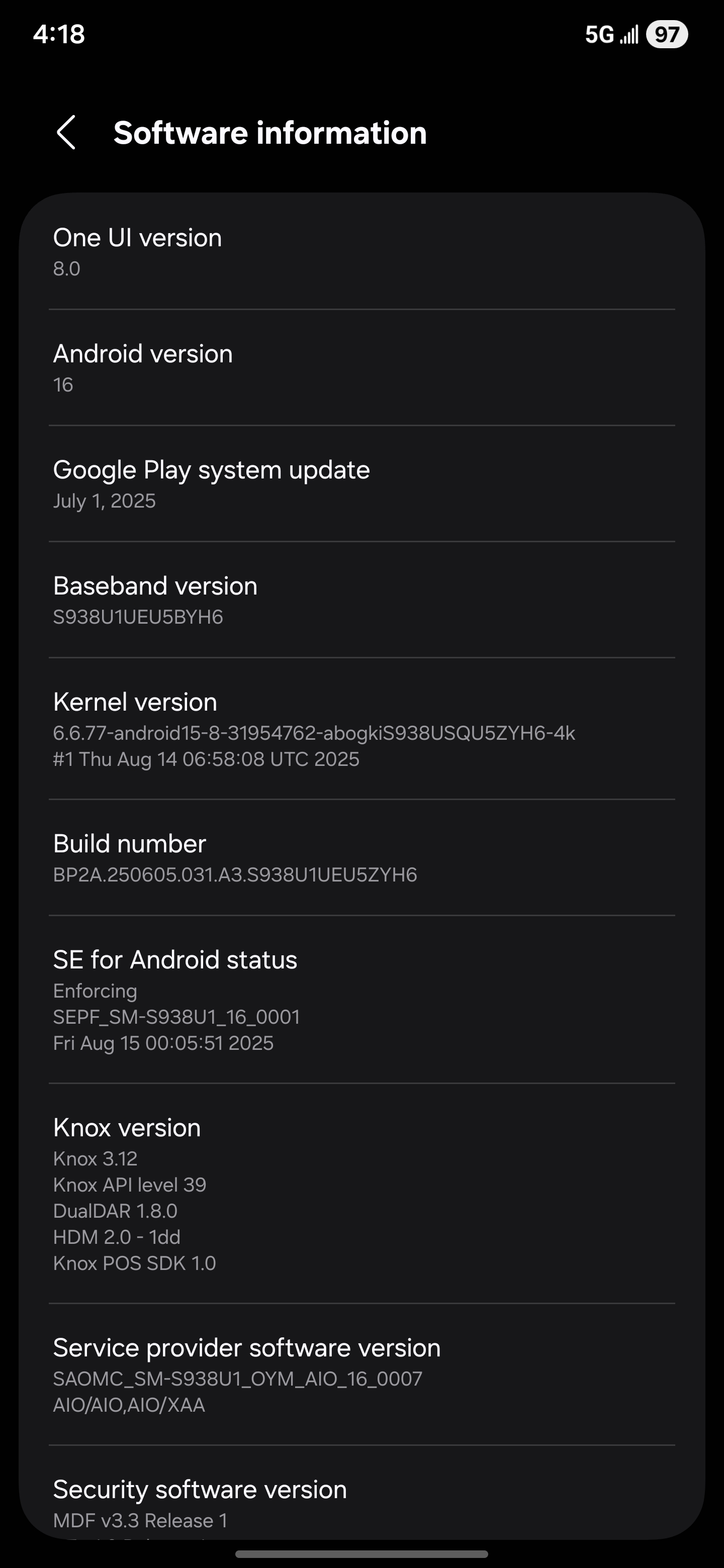Tap the Build number row
The width and height of the screenshot is (724, 1568).
[x=361, y=858]
